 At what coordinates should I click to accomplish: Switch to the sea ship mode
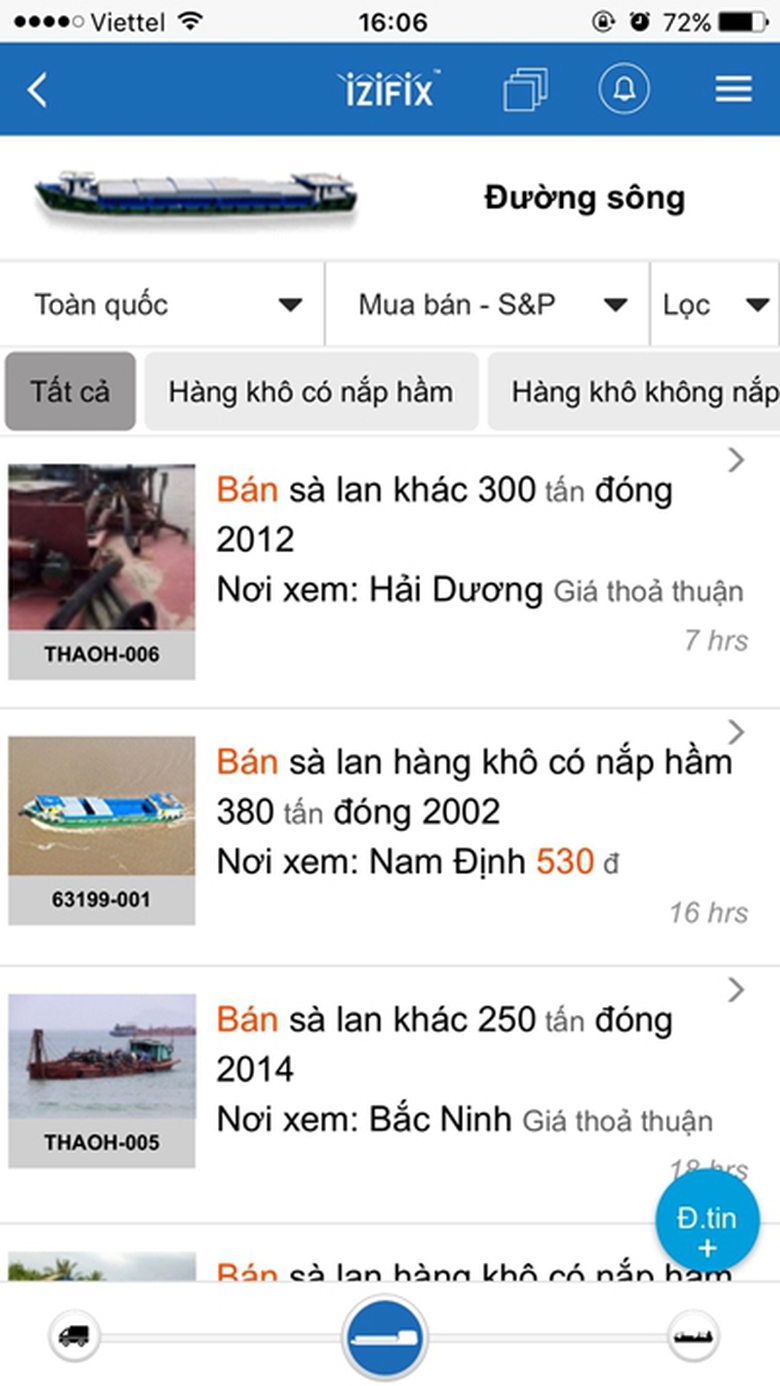[x=693, y=1336]
